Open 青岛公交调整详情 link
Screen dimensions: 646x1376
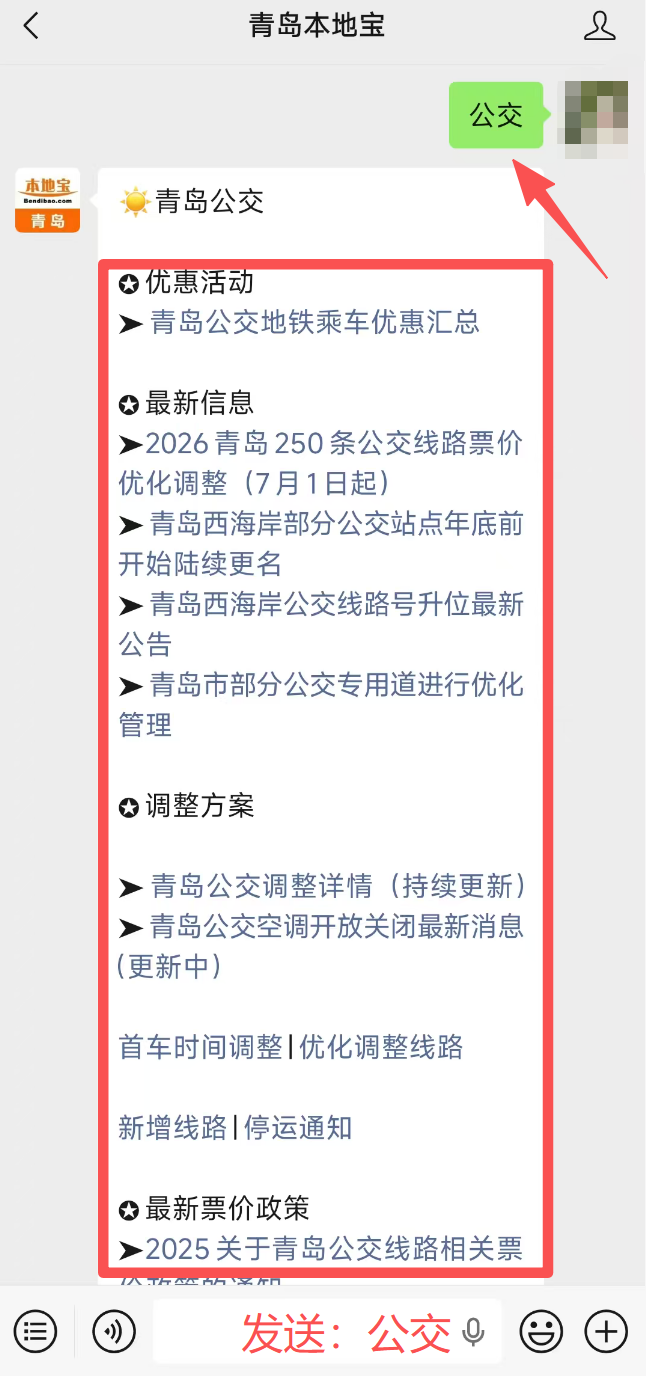(x=339, y=886)
